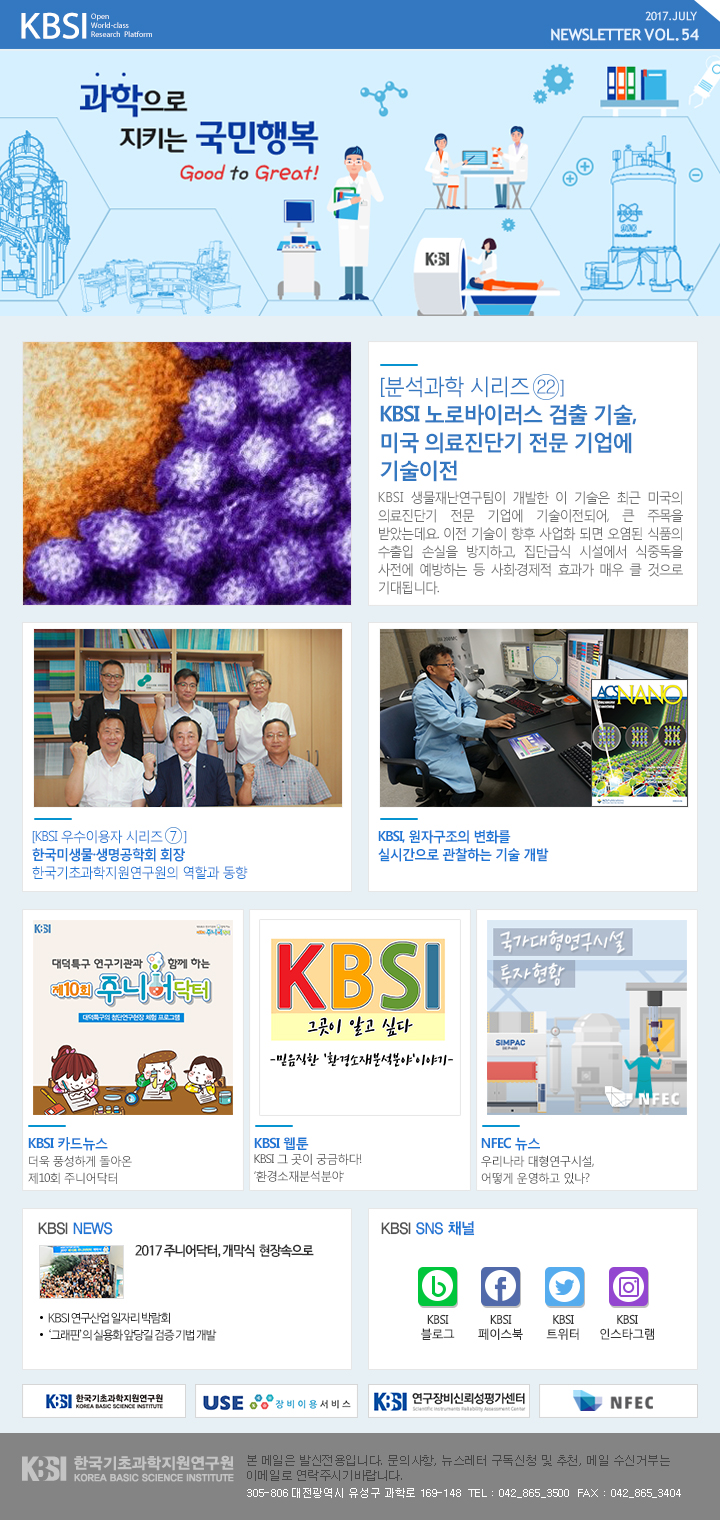The width and height of the screenshot is (720, 1520).
Task: Open the USE 장비이용서비스 banner
Action: [x=277, y=1401]
